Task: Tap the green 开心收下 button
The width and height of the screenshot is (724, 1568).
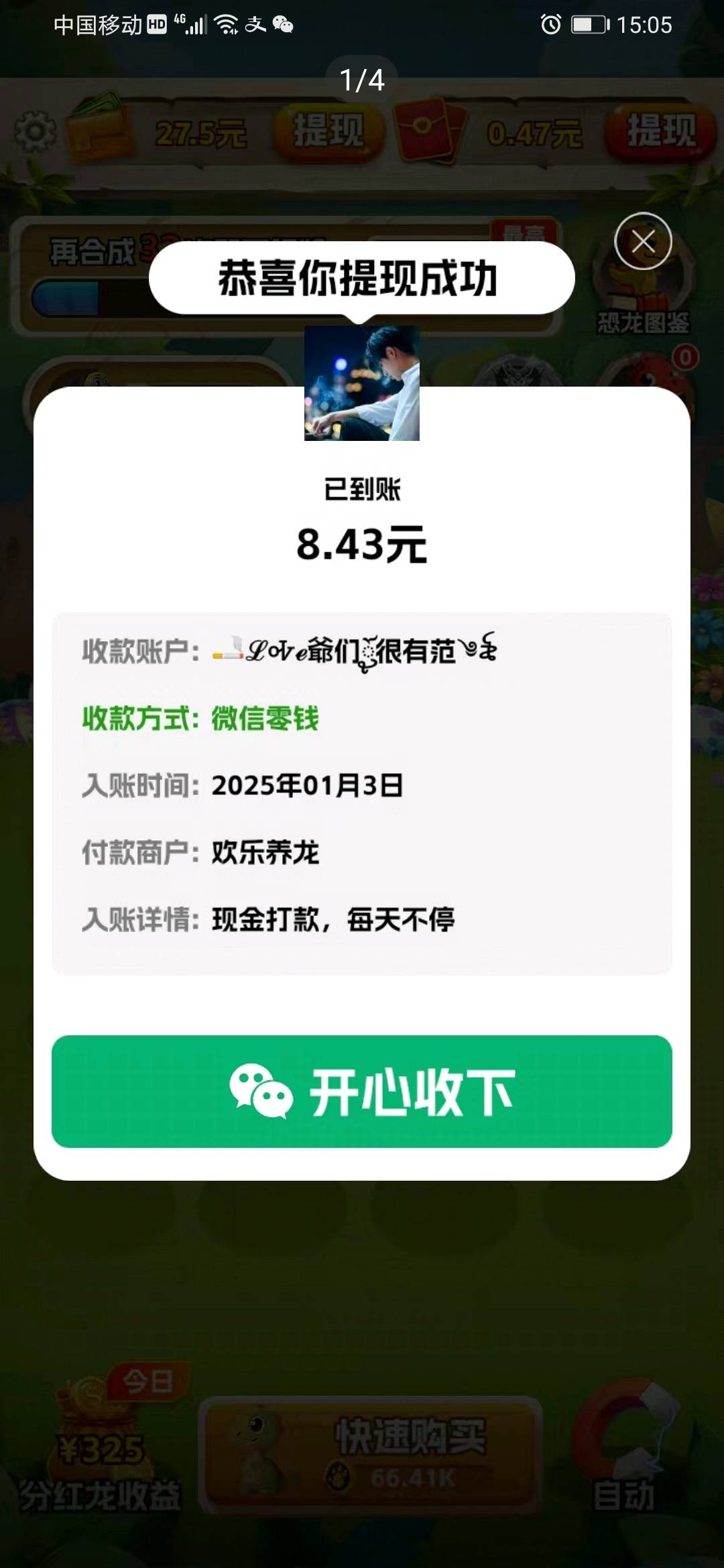Action: pyautogui.click(x=362, y=1092)
